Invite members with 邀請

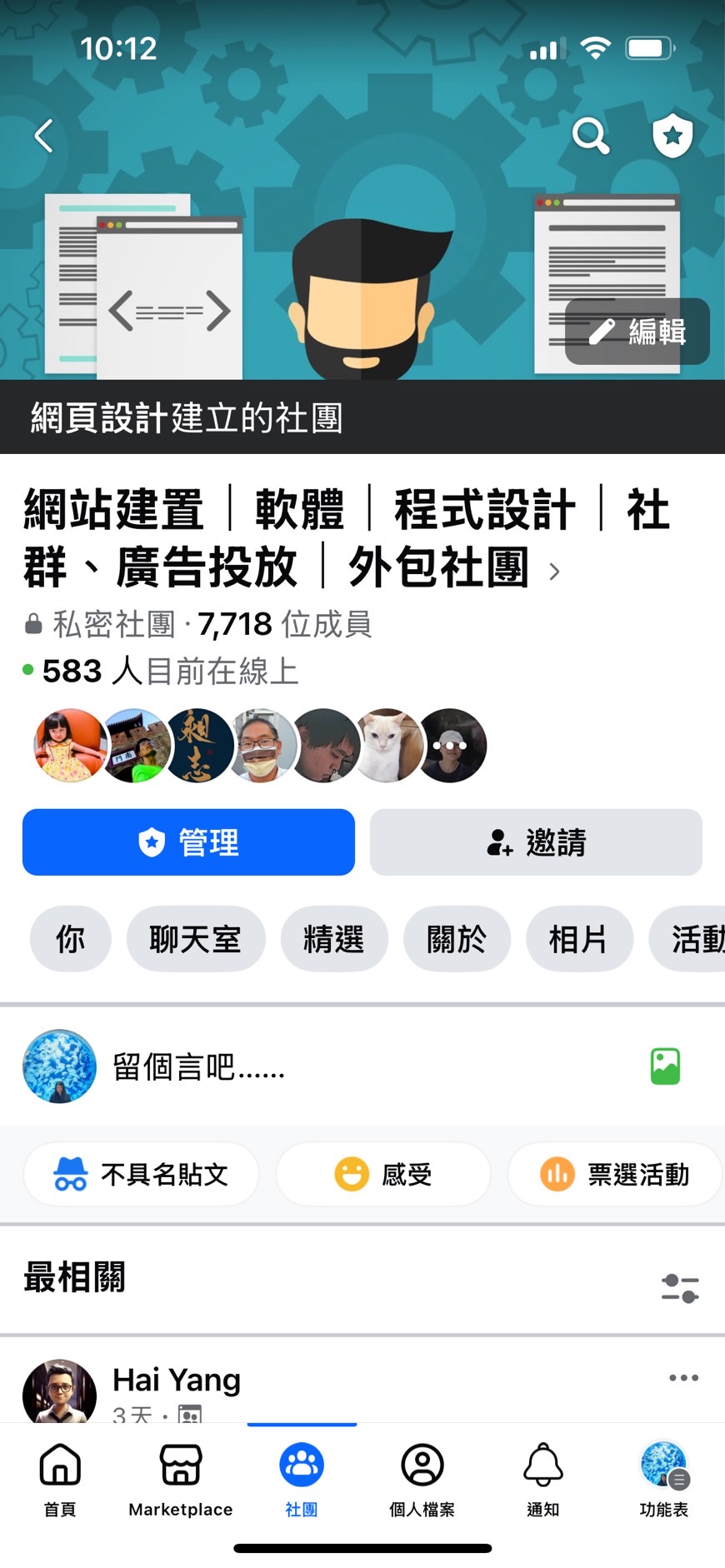(536, 842)
